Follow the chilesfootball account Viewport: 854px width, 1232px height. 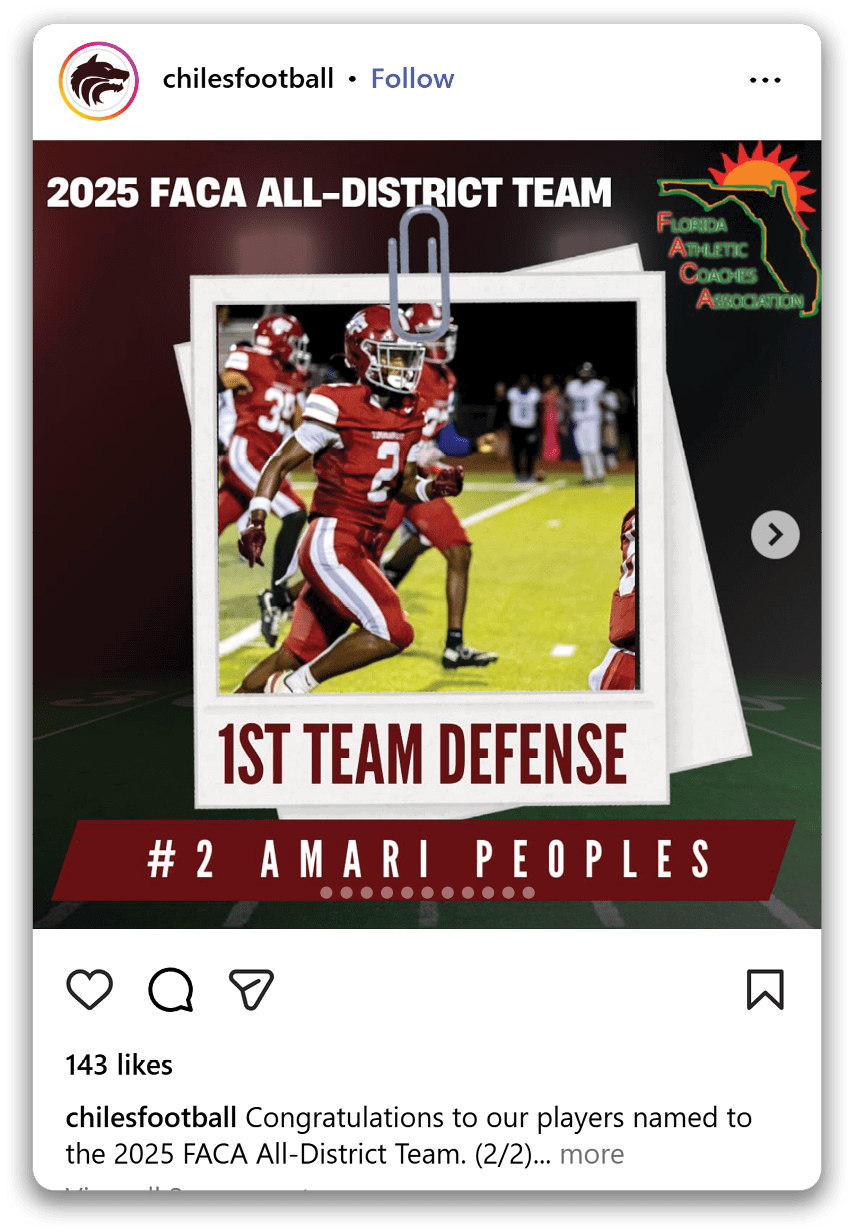[412, 79]
